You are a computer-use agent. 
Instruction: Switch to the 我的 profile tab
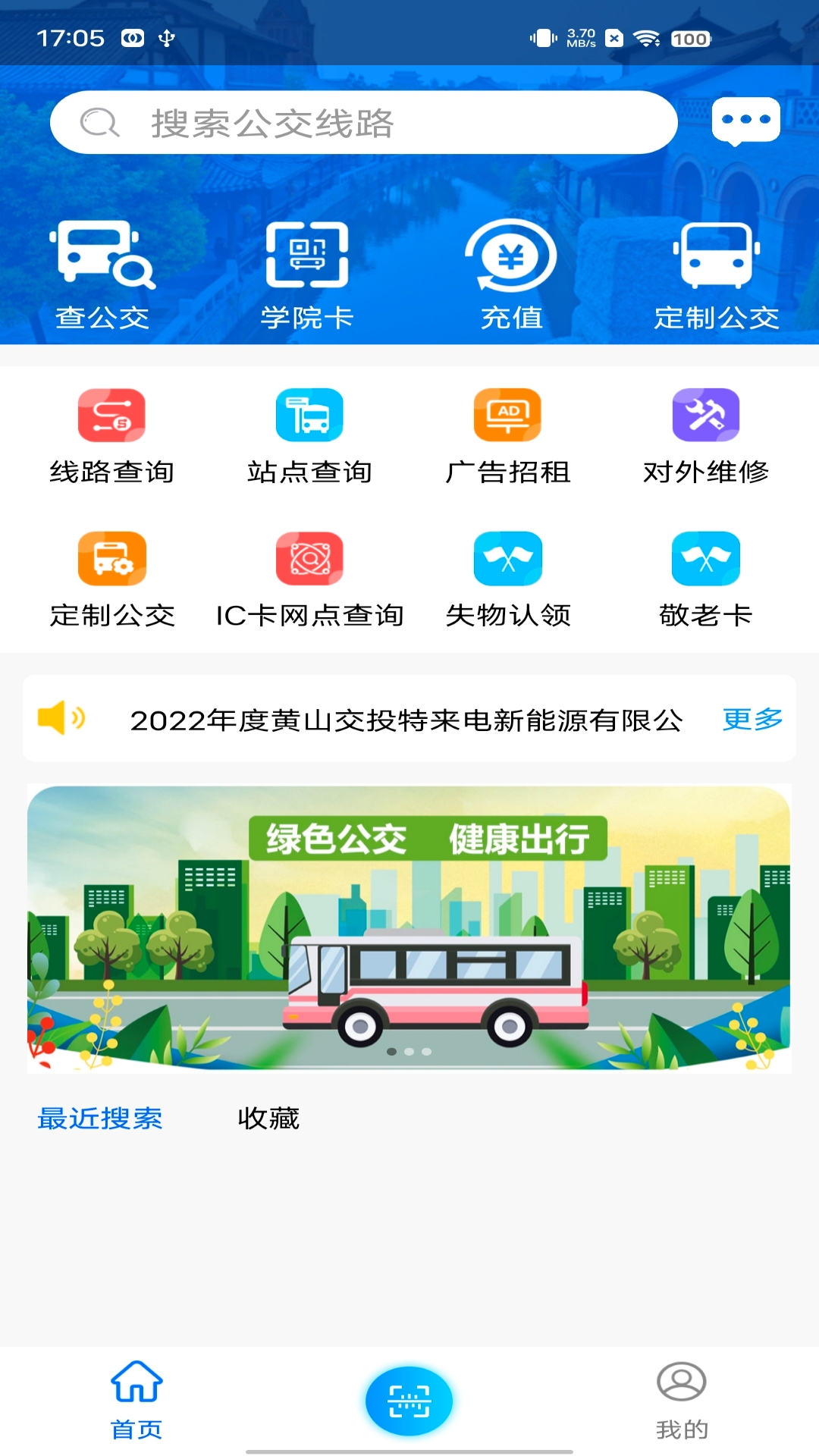tap(682, 1401)
